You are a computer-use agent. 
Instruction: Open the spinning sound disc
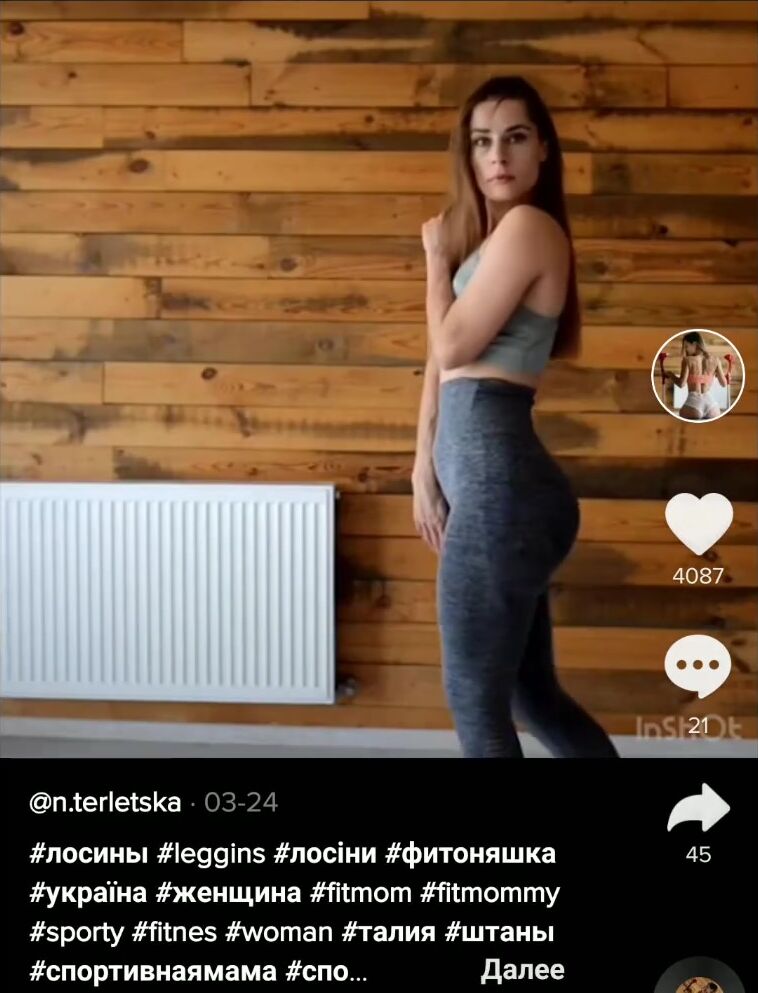click(x=700, y=980)
